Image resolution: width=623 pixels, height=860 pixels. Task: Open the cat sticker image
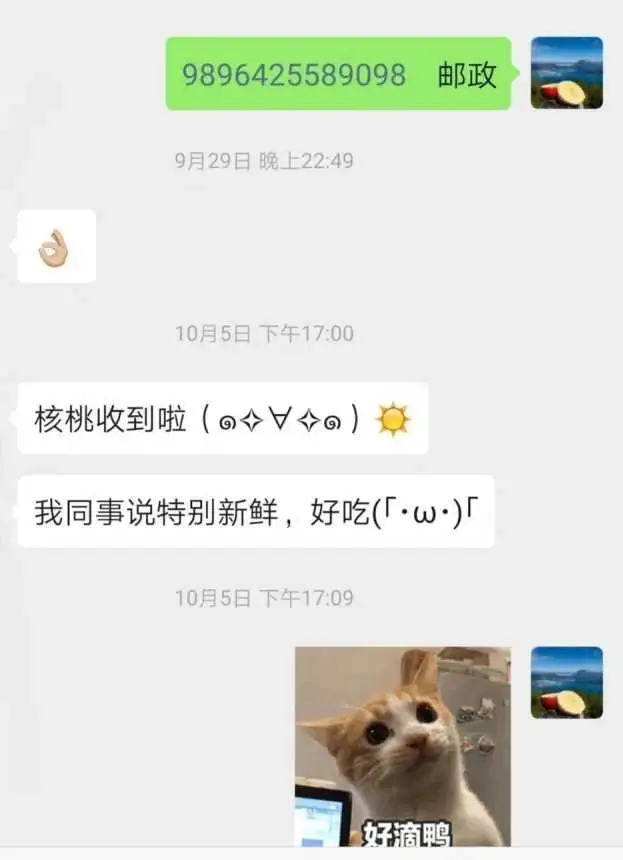[x=402, y=746]
